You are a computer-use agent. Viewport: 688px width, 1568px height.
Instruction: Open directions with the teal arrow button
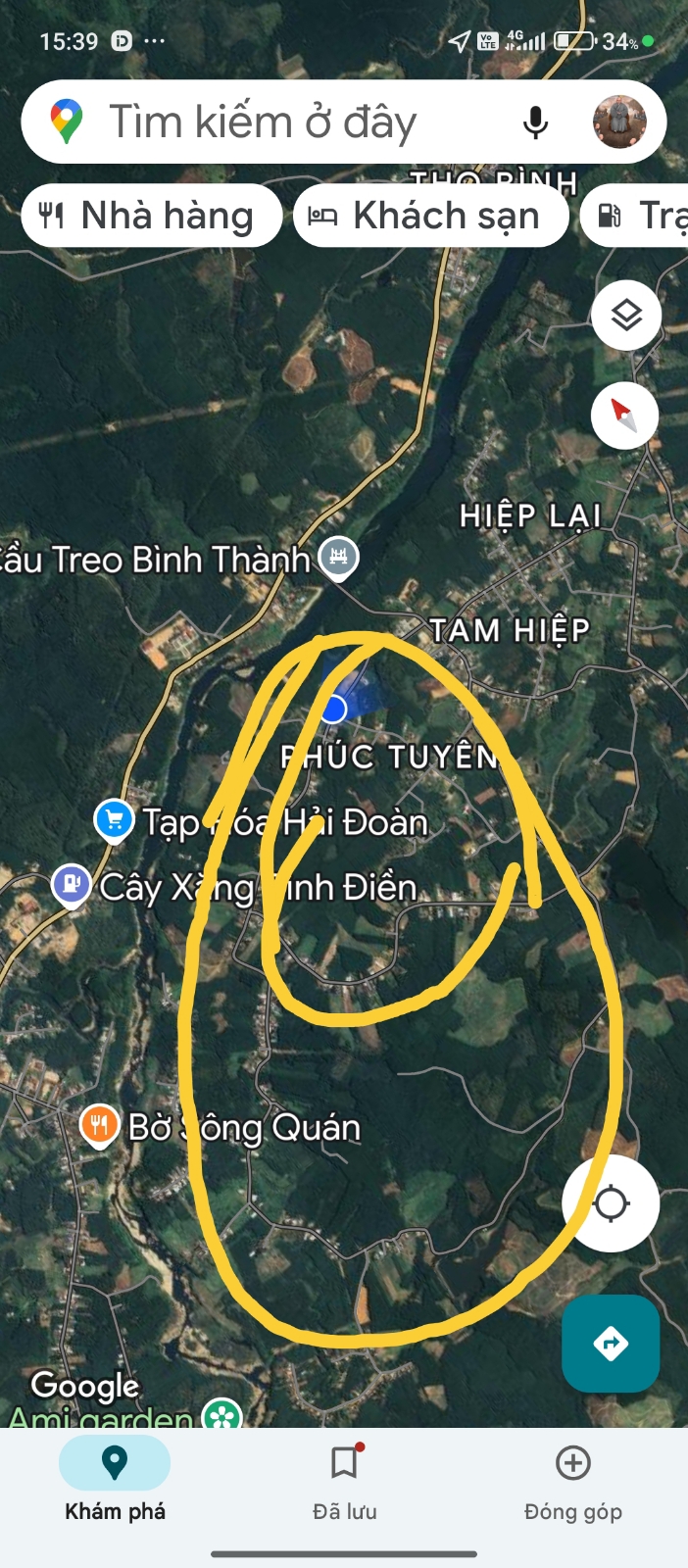pos(611,1344)
